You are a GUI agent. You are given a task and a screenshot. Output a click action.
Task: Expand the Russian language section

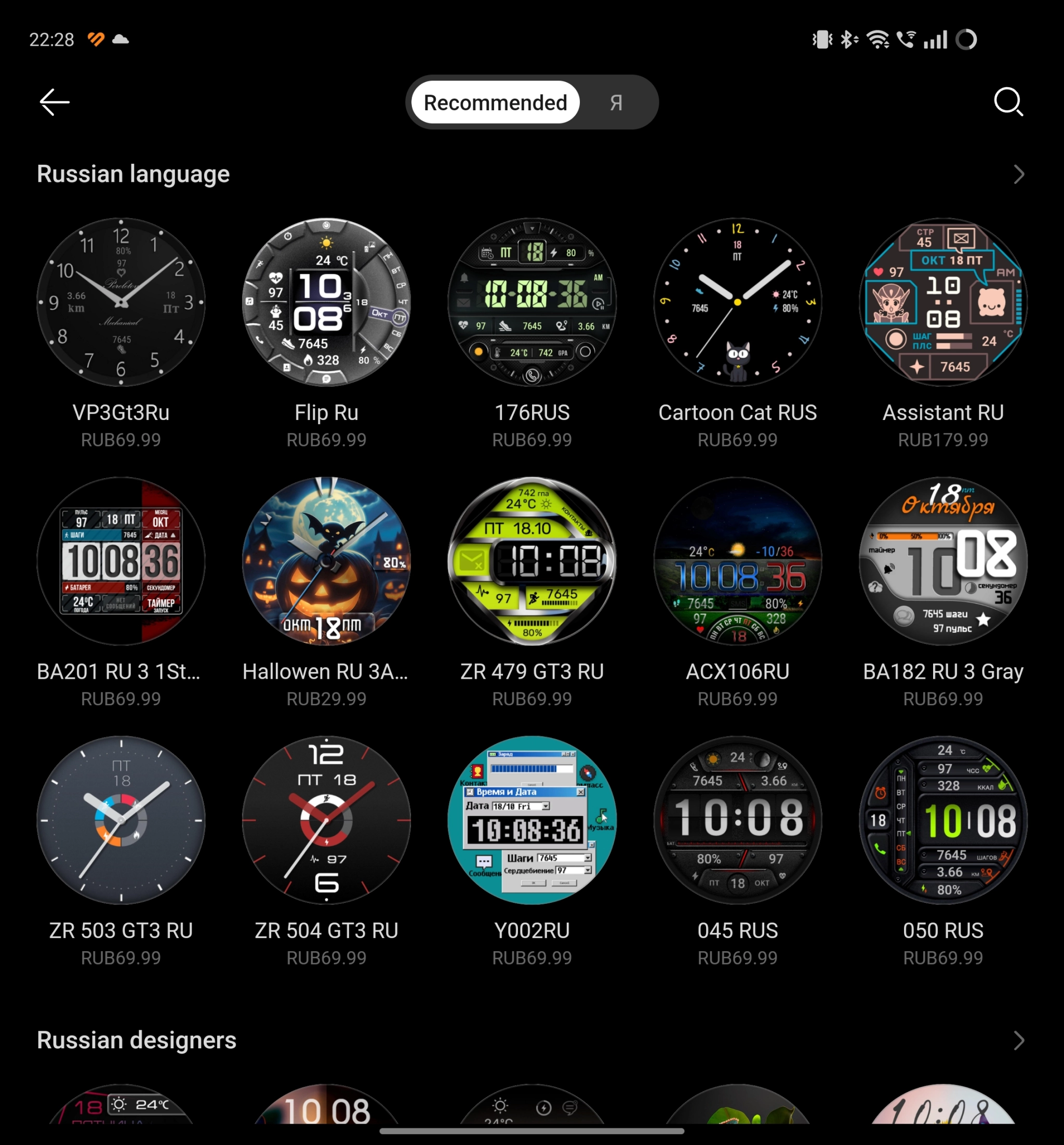1018,175
